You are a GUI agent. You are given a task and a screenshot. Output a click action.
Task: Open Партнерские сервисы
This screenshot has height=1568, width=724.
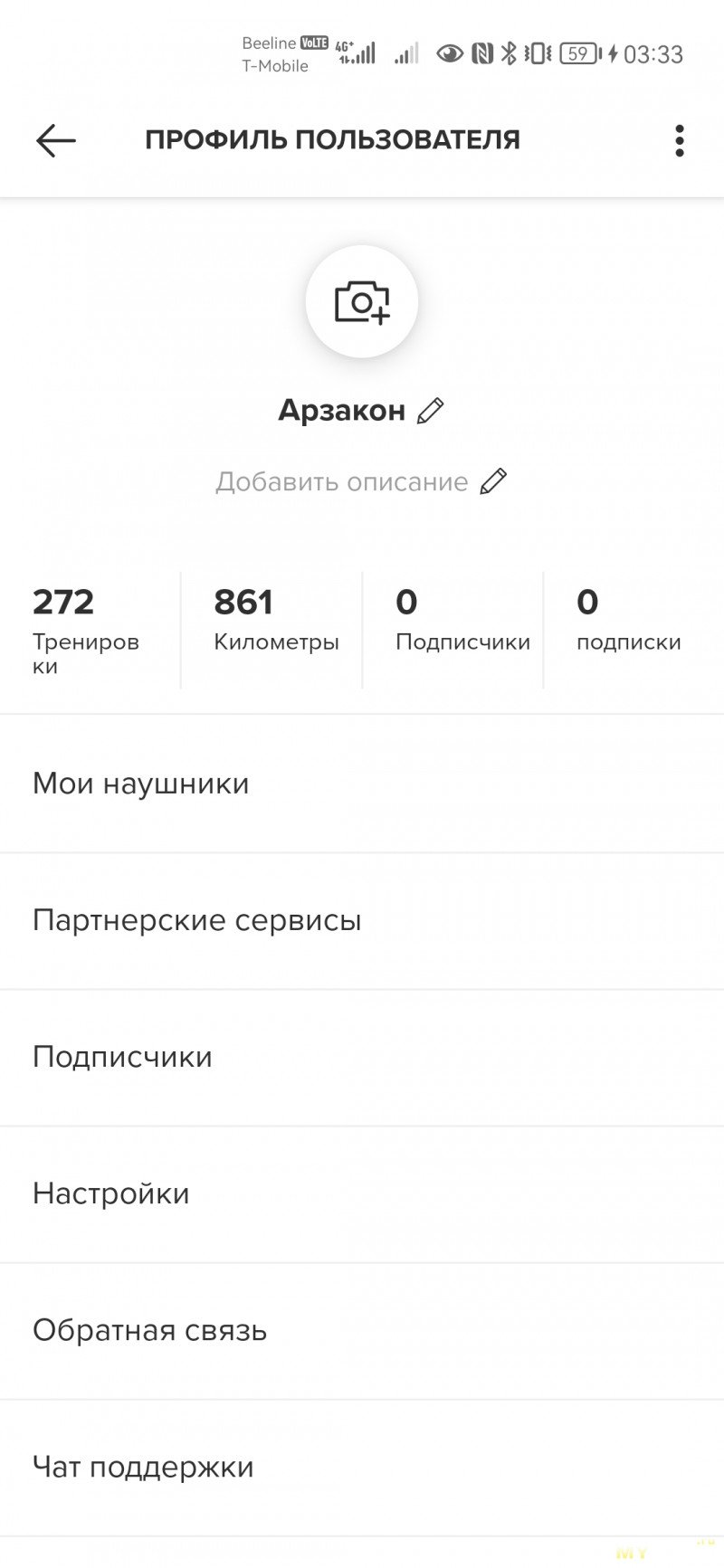[362, 920]
